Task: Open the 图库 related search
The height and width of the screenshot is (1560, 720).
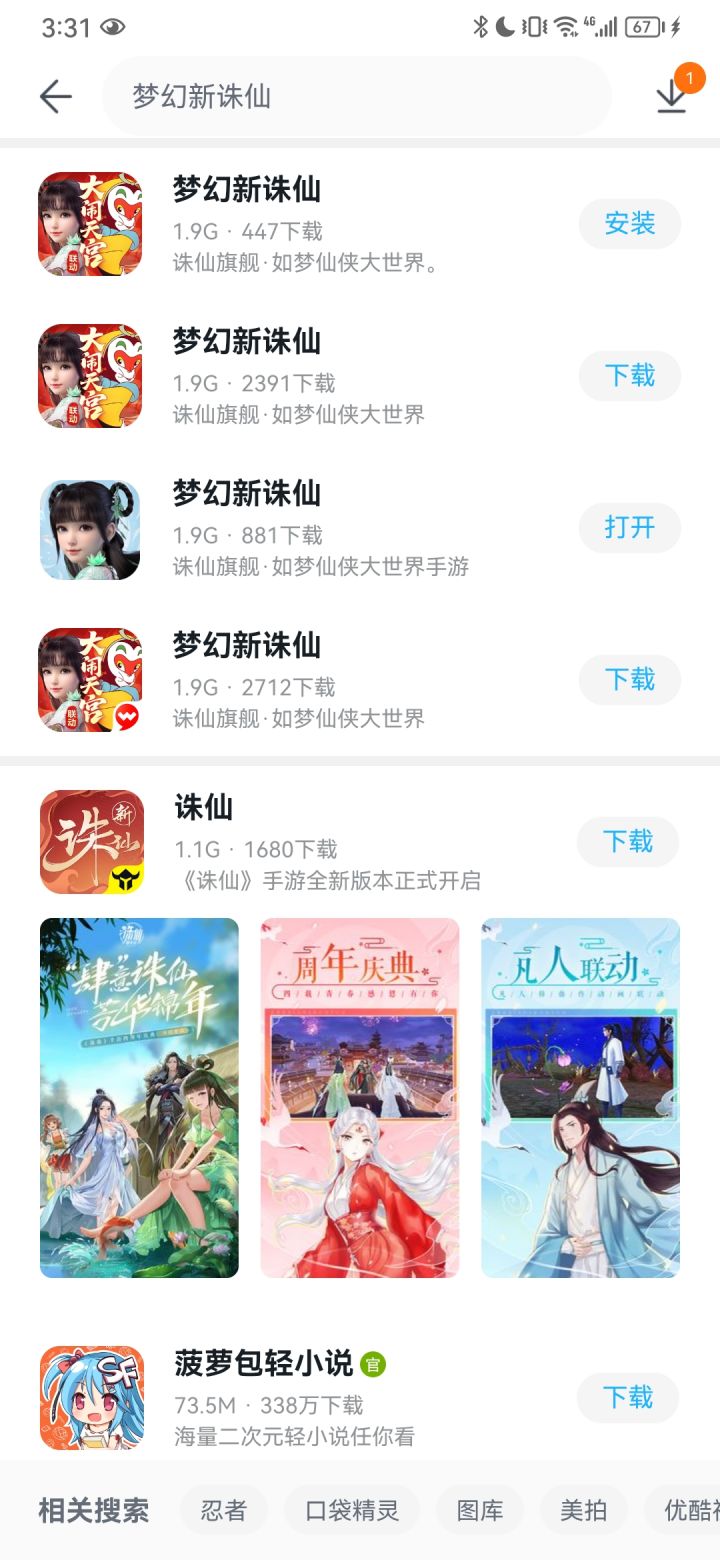Action: [479, 1510]
